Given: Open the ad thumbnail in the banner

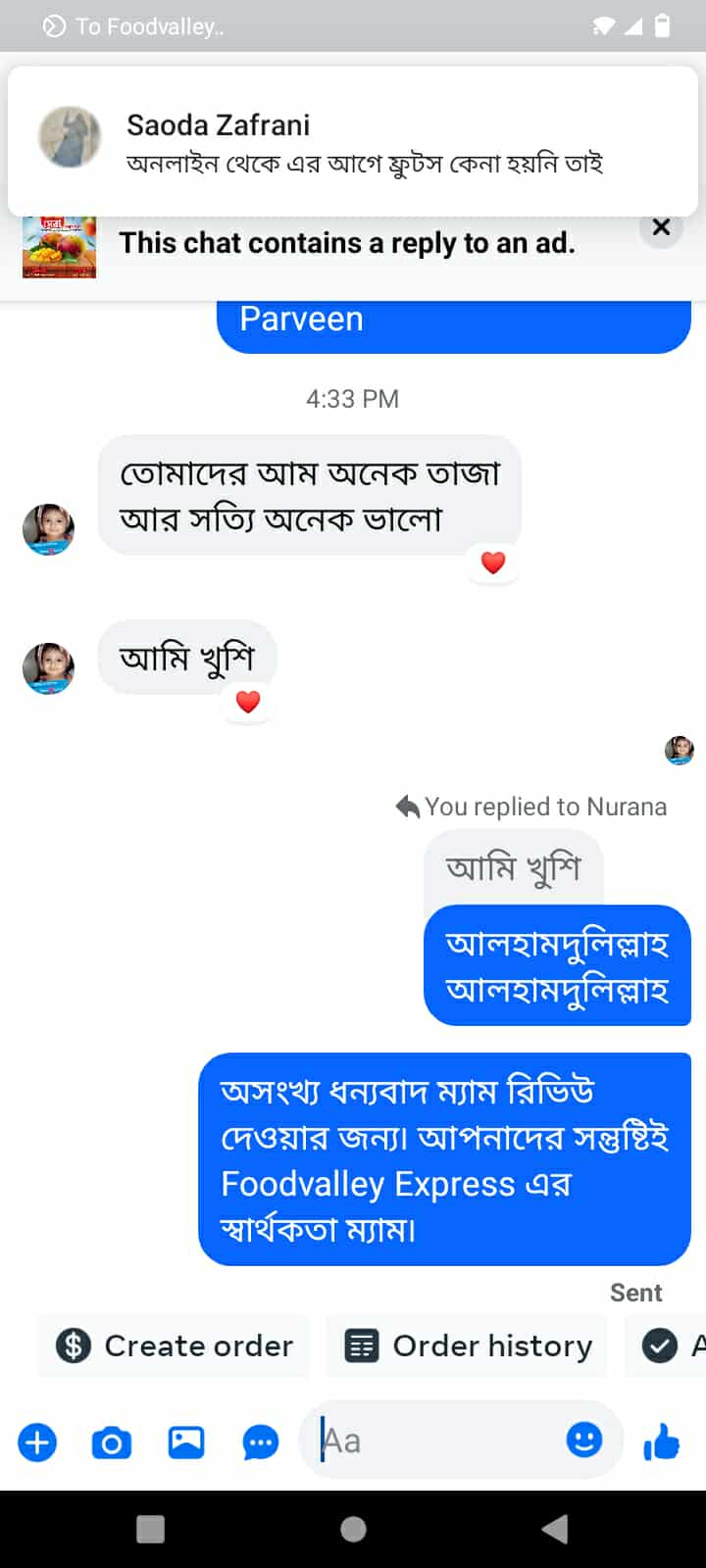Looking at the screenshot, I should point(59,247).
